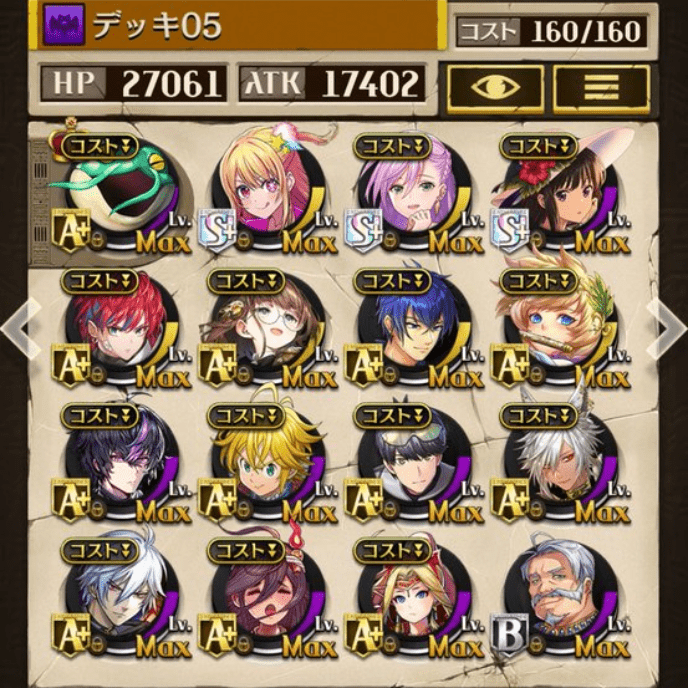Pick the silver-haired character with eyepatch
This screenshot has width=688, height=688.
116,595
